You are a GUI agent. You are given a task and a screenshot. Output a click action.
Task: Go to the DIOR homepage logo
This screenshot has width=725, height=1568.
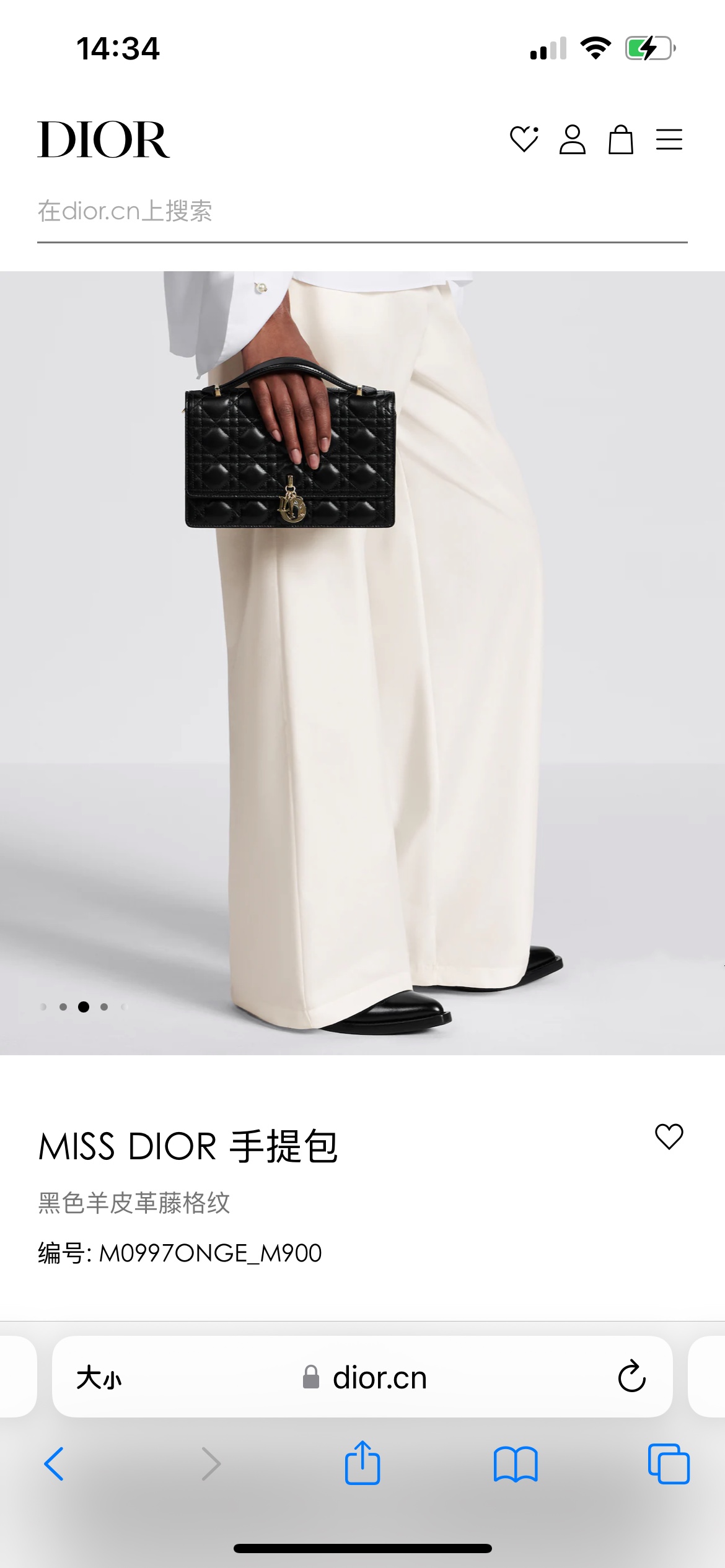click(103, 140)
